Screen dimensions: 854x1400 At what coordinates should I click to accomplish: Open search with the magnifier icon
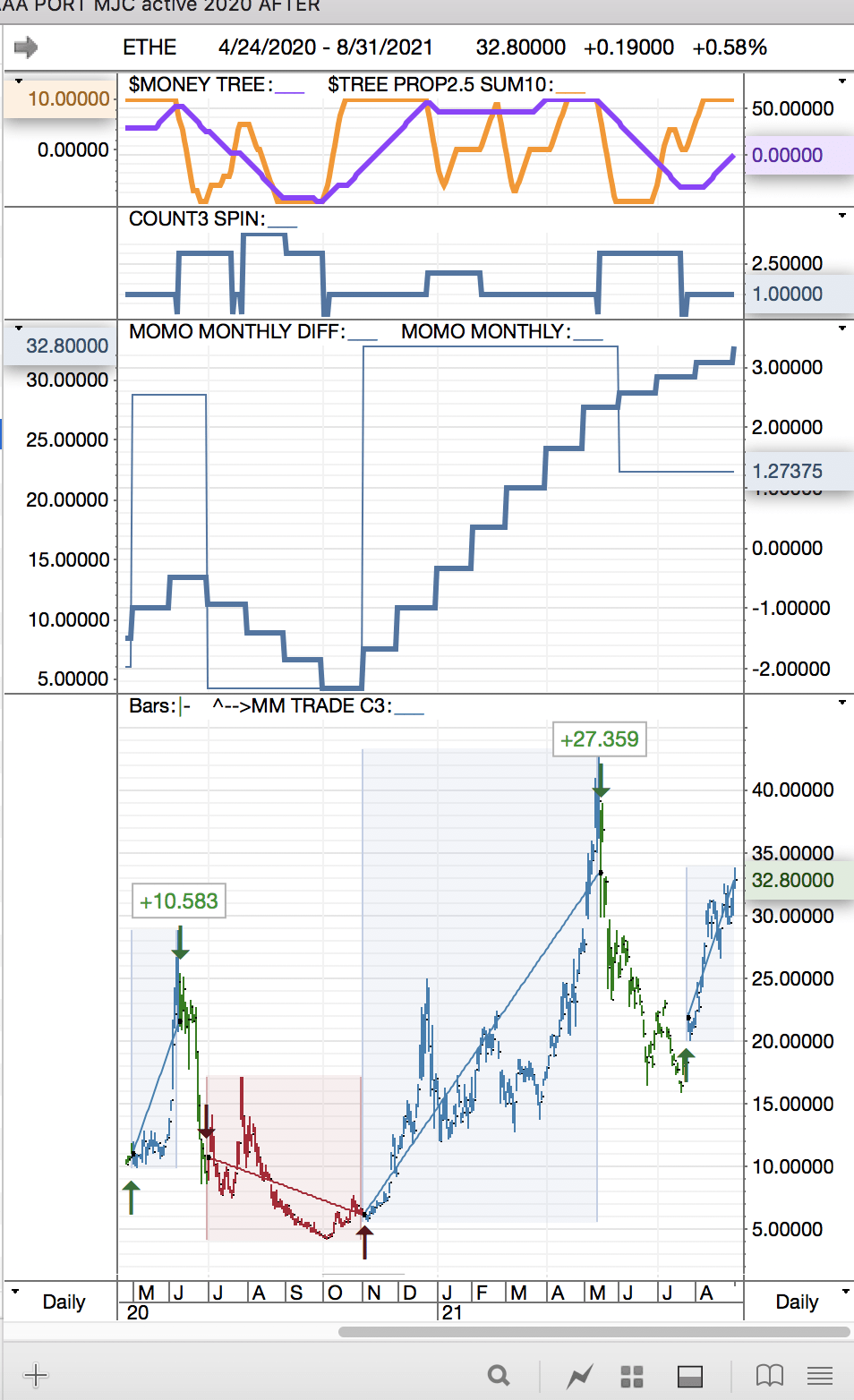point(499,1376)
